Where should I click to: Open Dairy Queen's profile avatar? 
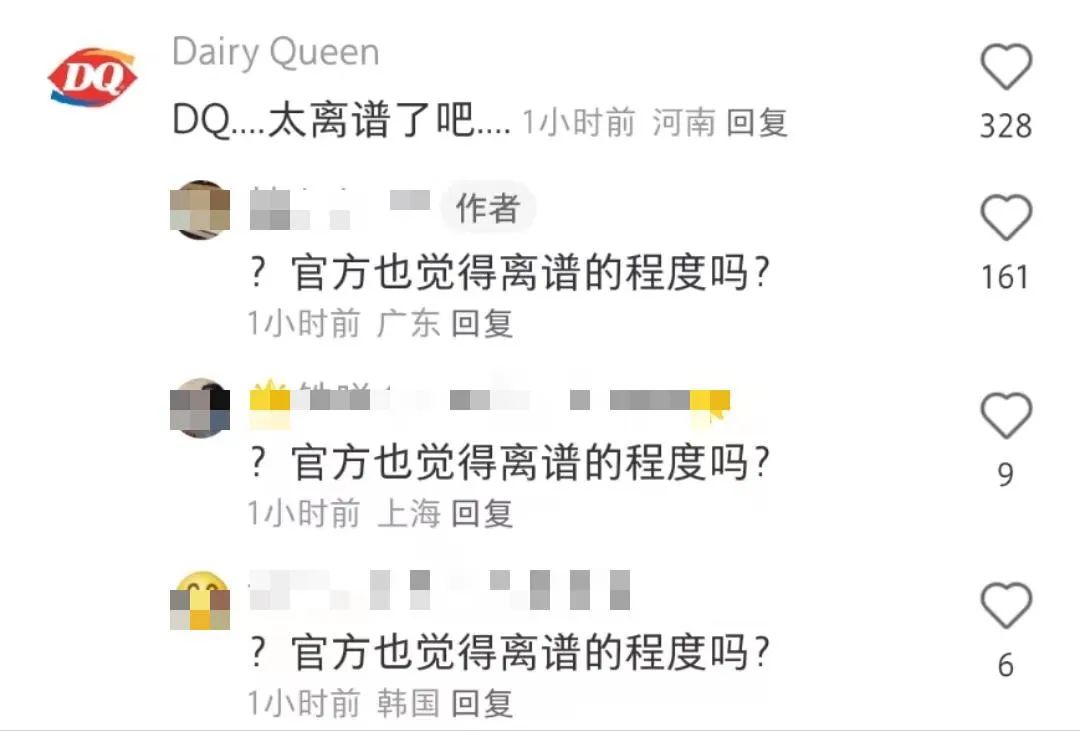tap(93, 76)
